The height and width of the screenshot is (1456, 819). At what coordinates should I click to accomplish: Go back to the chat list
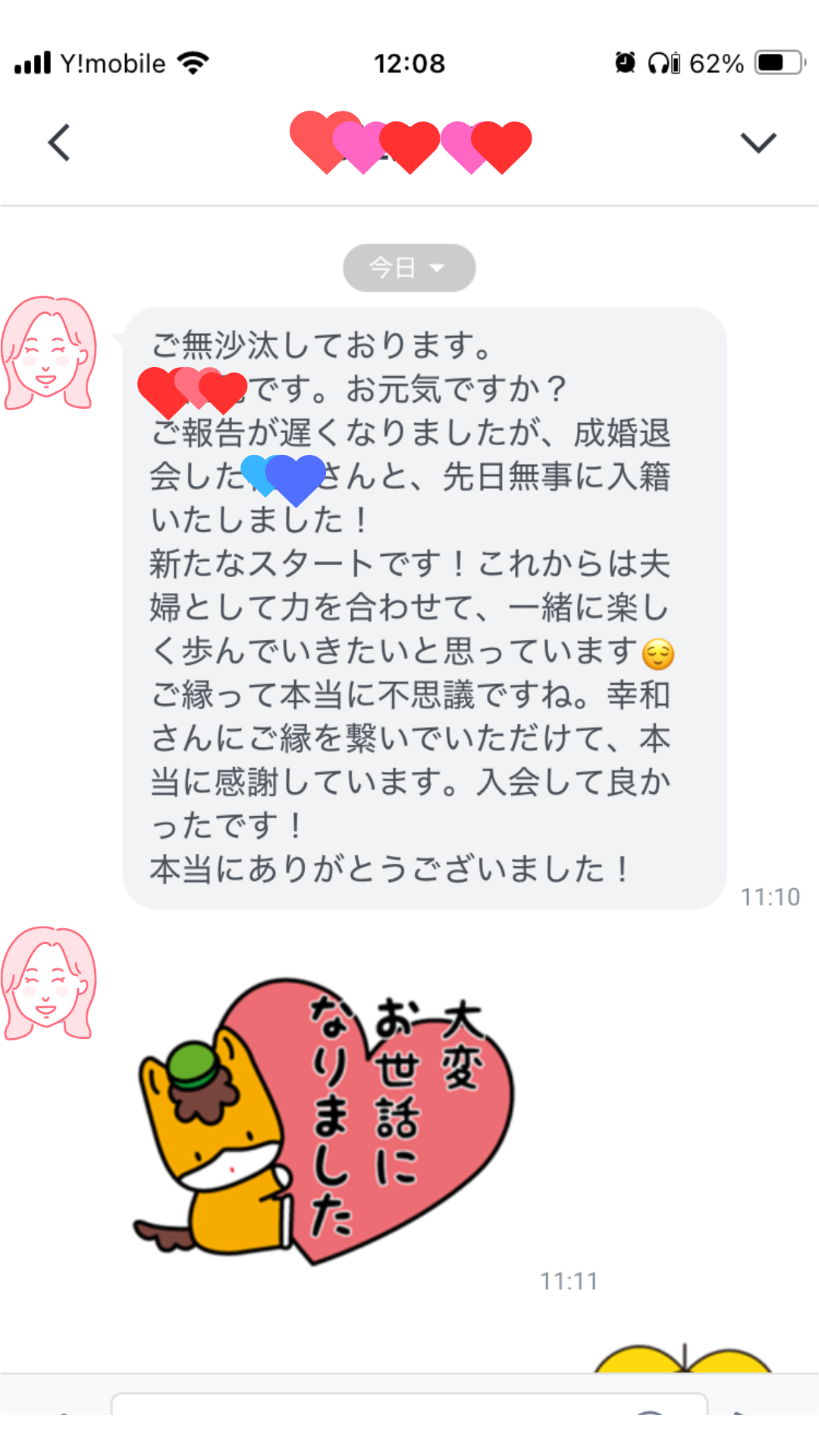(59, 143)
